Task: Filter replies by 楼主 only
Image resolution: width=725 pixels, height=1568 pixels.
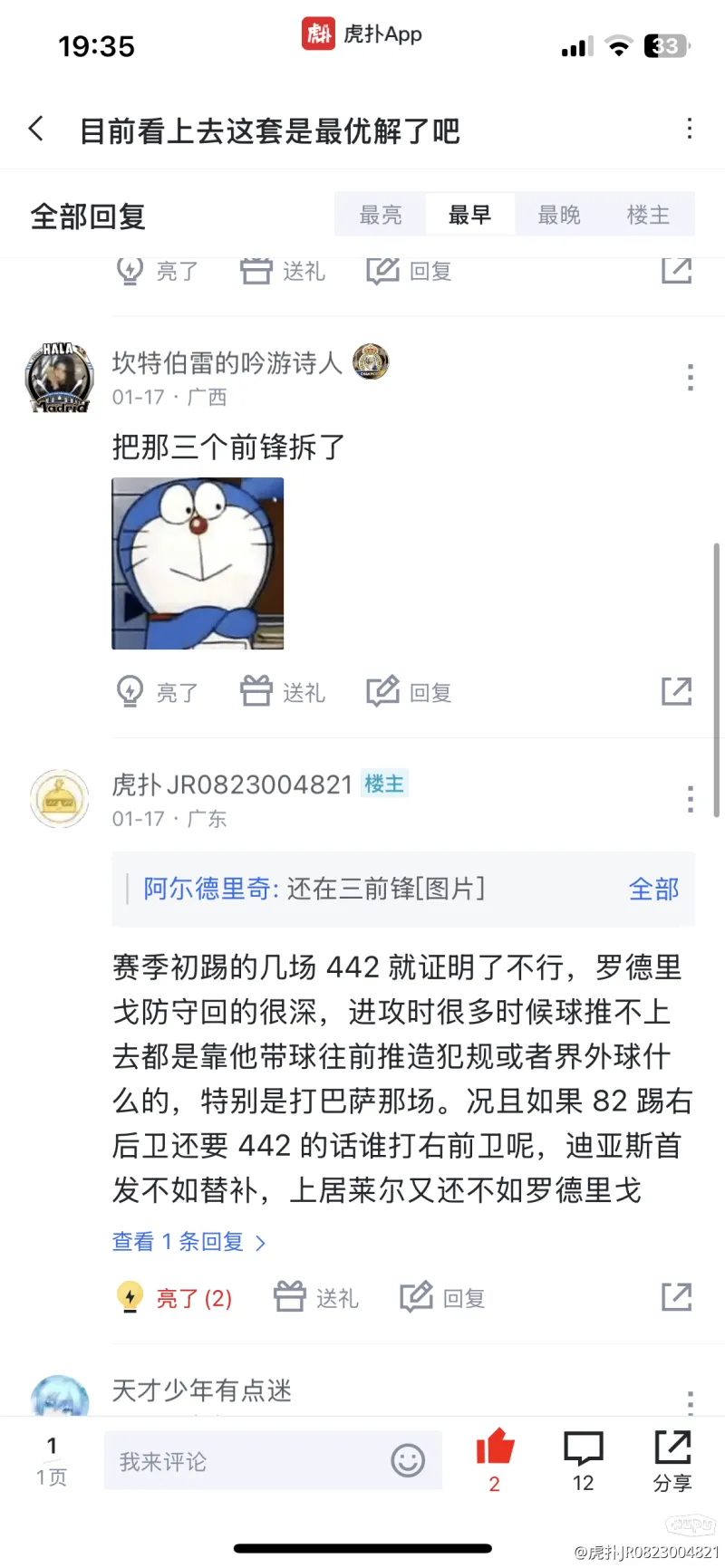Action: [648, 215]
